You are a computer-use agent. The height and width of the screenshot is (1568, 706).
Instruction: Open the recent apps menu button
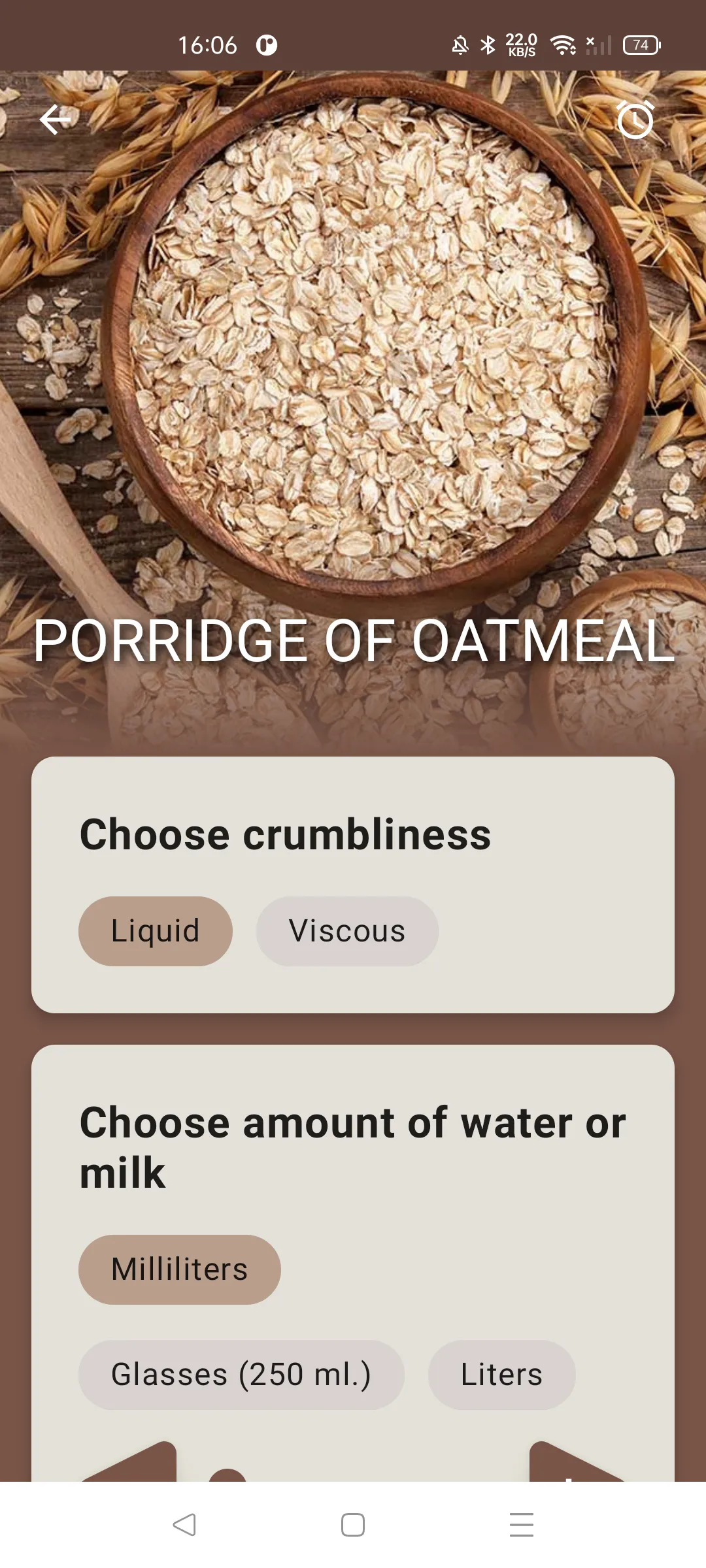(522, 1525)
